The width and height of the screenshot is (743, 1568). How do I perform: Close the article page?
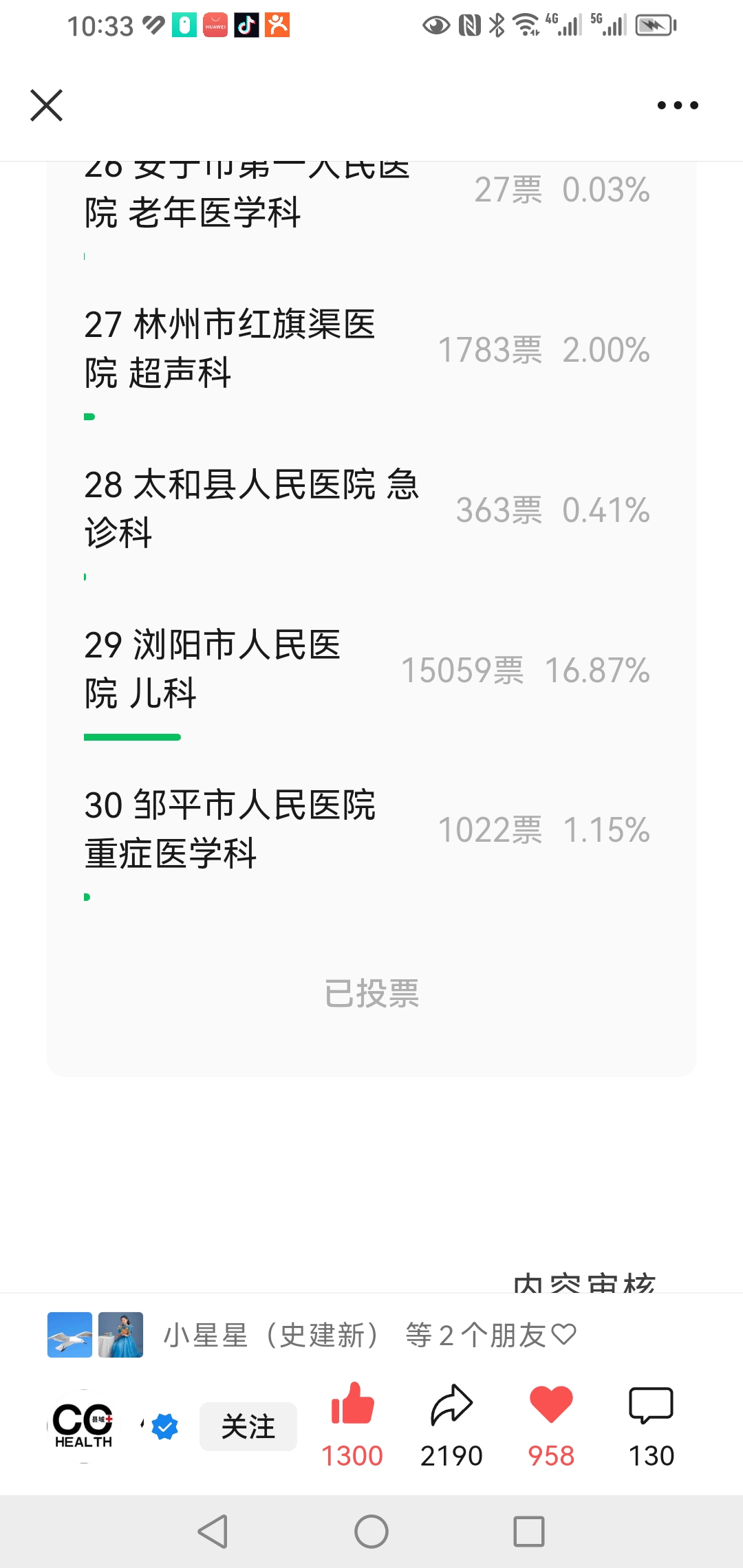point(47,105)
